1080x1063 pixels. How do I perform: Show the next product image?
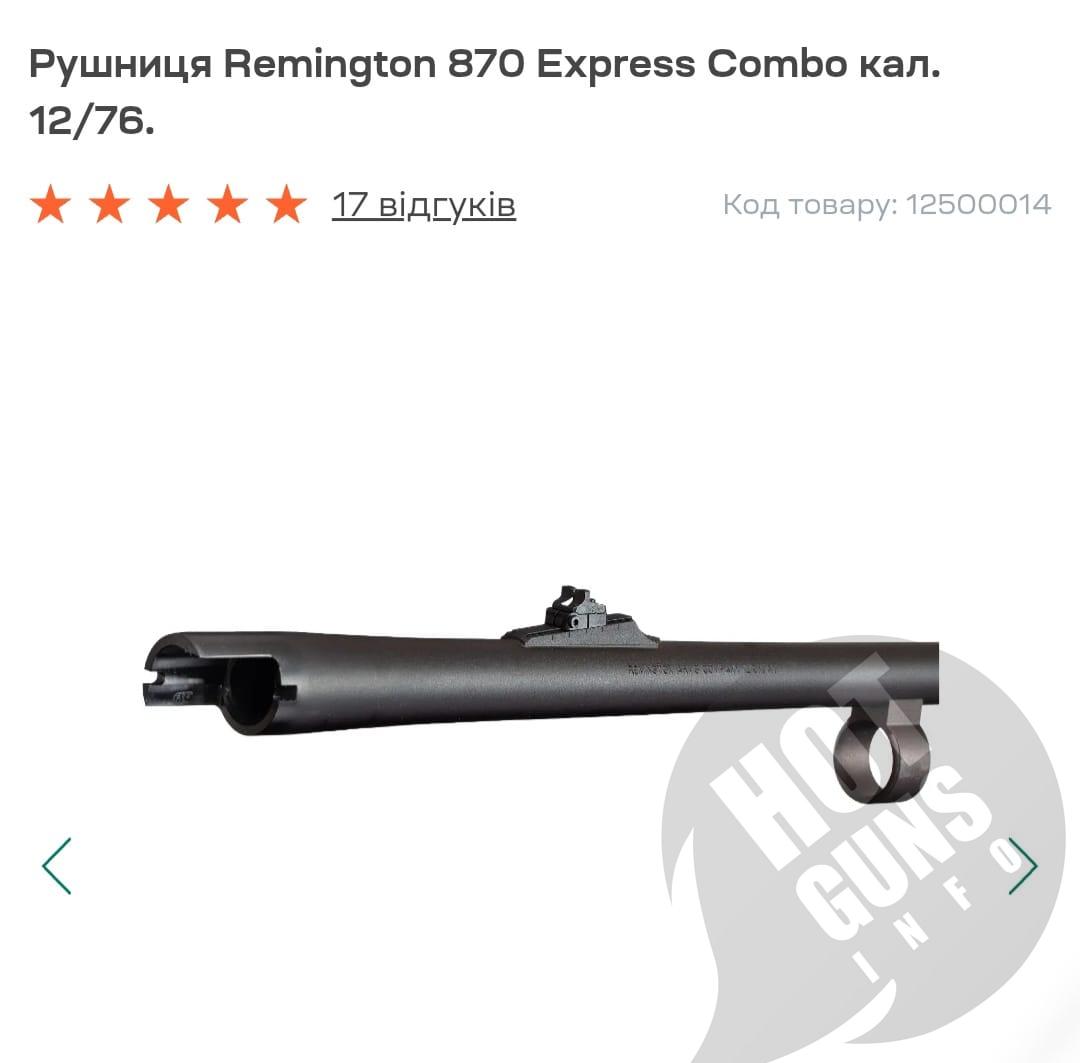tap(1022, 866)
